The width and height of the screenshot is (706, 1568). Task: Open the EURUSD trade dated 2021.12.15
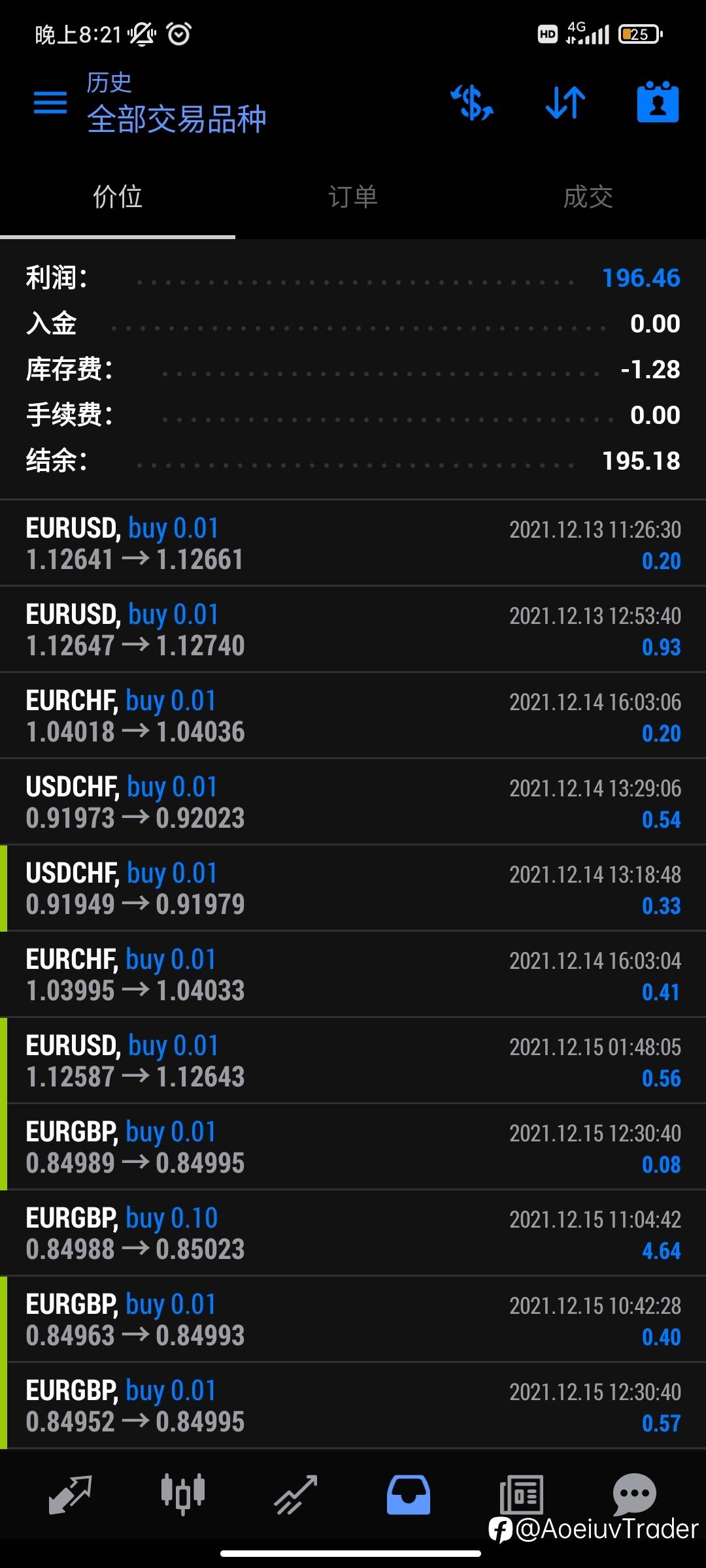(353, 1061)
